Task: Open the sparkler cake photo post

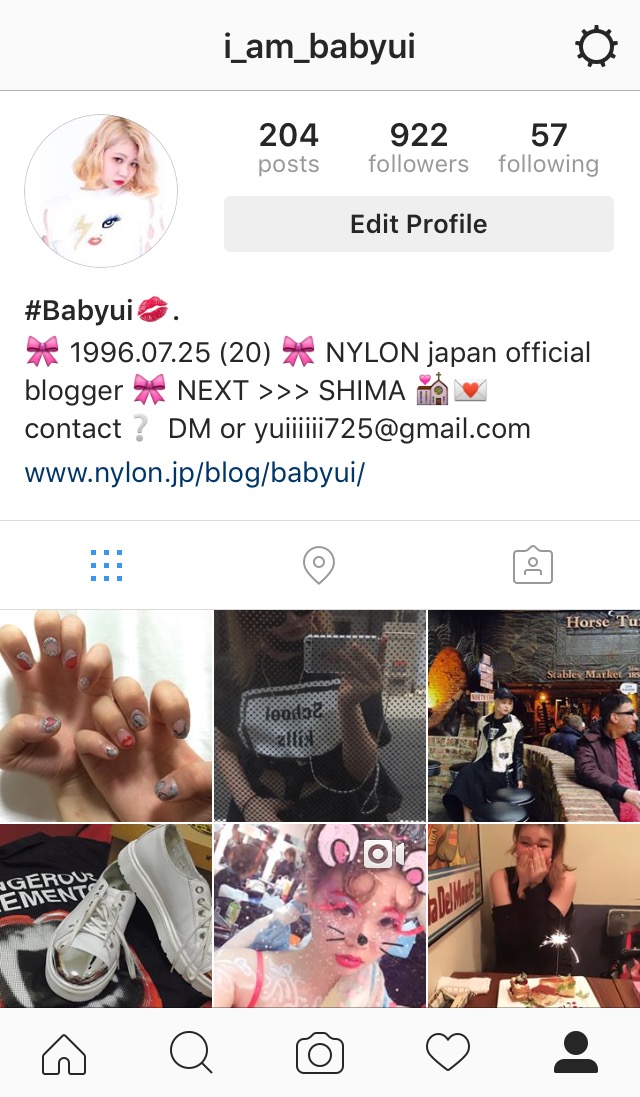Action: (x=534, y=915)
